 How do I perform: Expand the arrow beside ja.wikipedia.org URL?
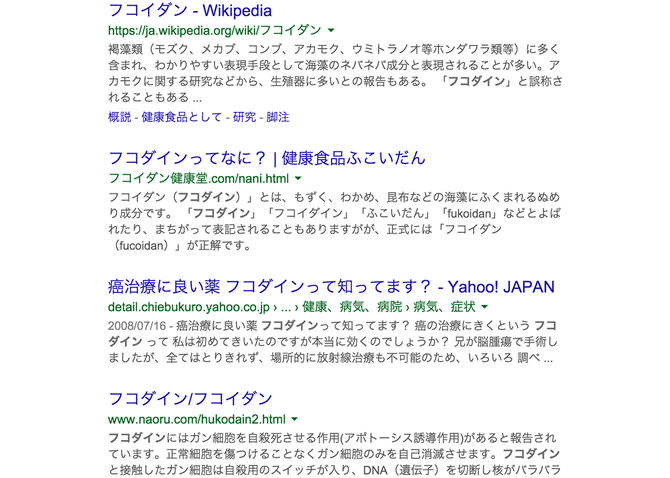coord(331,31)
